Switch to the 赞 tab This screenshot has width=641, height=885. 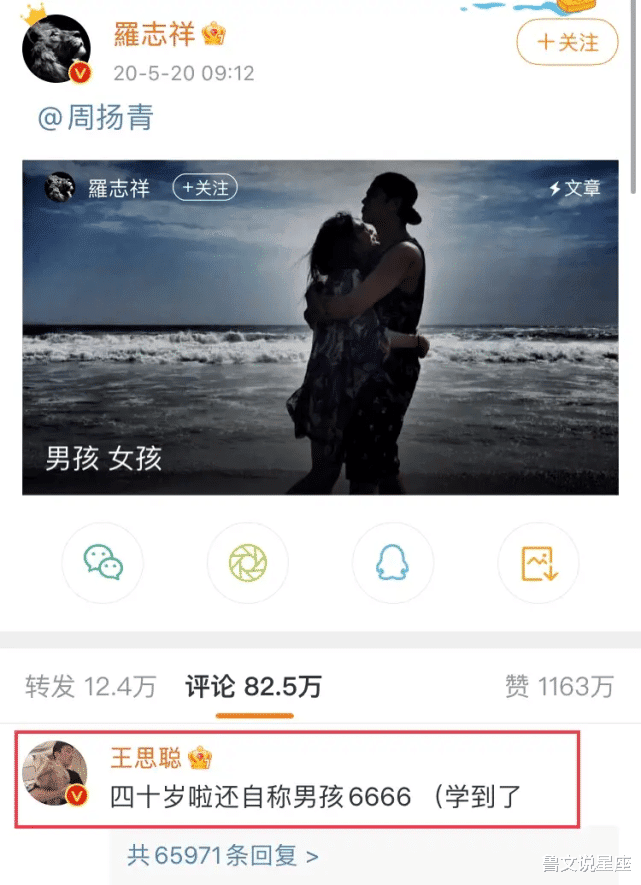(558, 687)
